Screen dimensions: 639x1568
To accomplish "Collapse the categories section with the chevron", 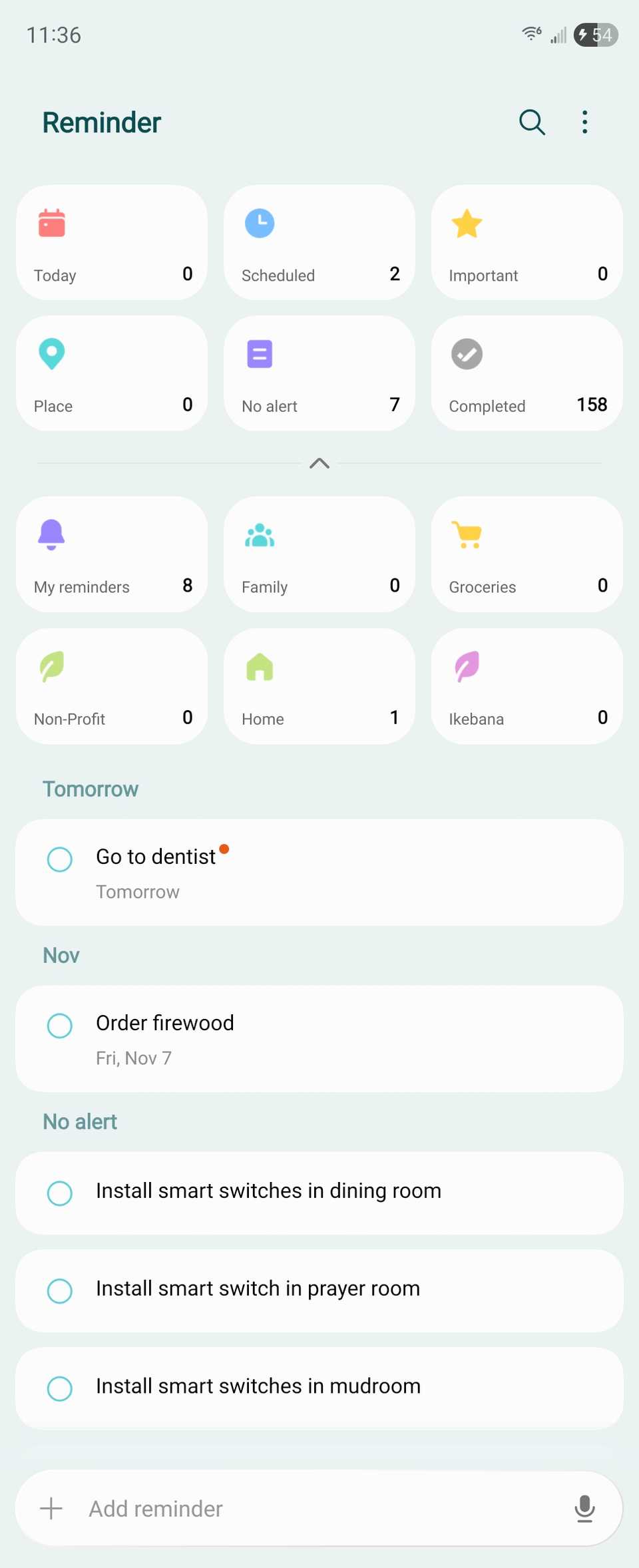I will [319, 464].
